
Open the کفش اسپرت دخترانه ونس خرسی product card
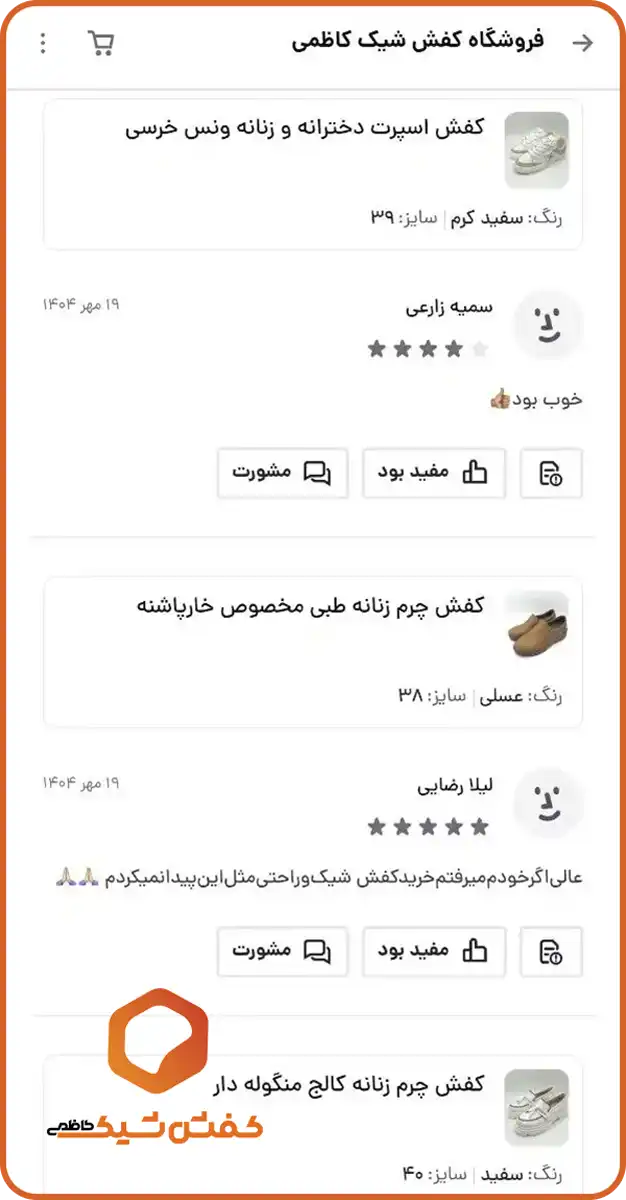(x=313, y=174)
